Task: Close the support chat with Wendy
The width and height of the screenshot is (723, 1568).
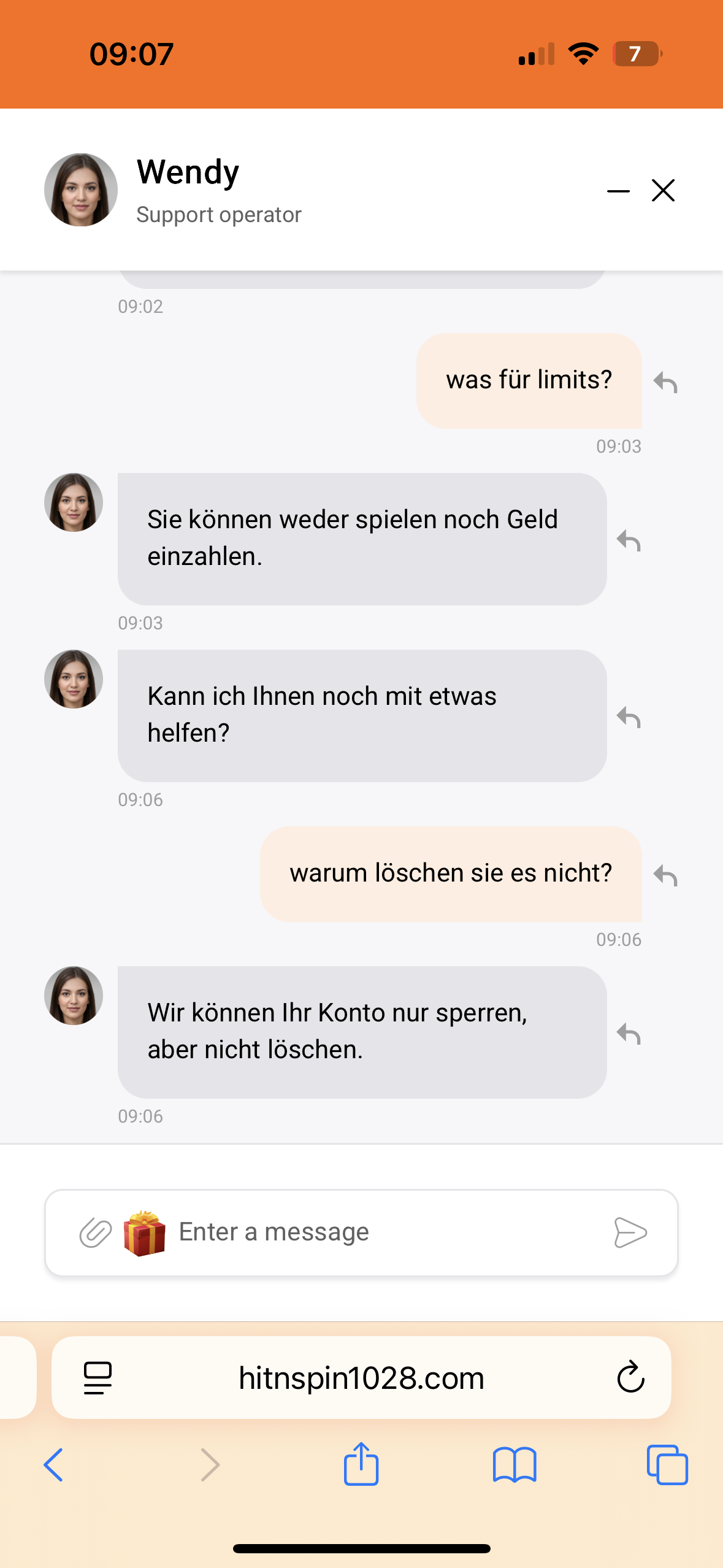Action: click(663, 190)
